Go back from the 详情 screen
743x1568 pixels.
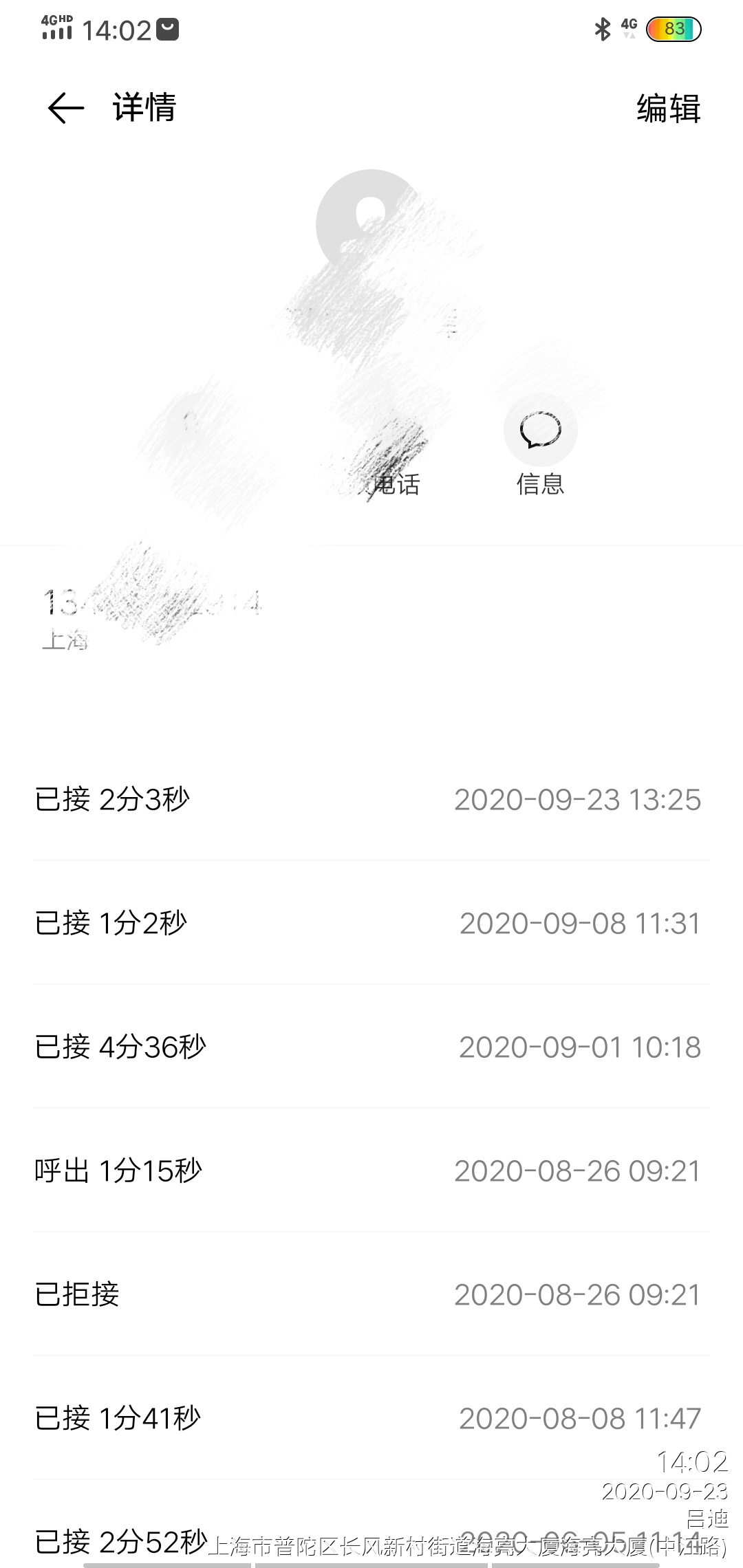[66, 109]
